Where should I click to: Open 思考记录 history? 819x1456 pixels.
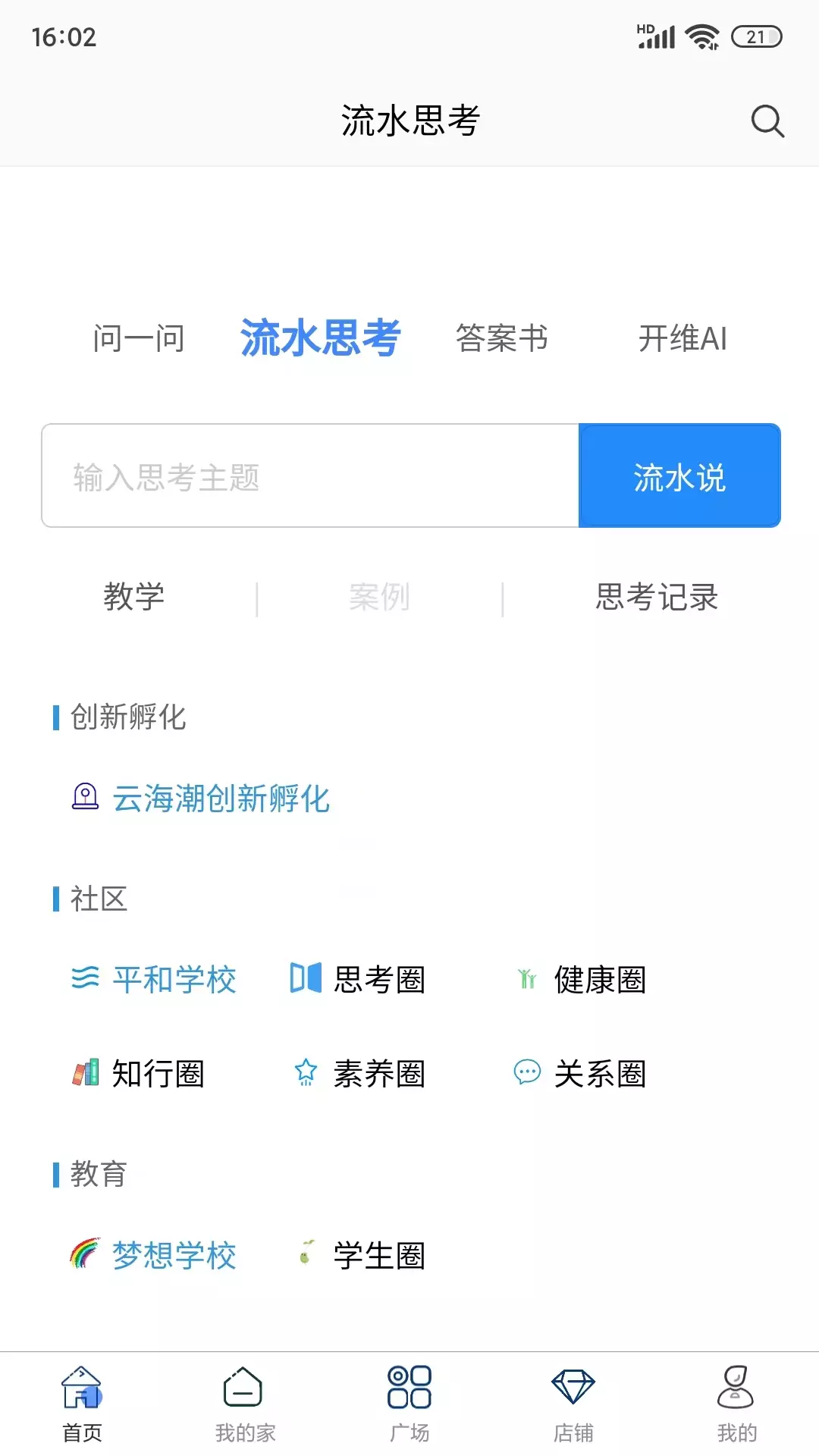657,597
